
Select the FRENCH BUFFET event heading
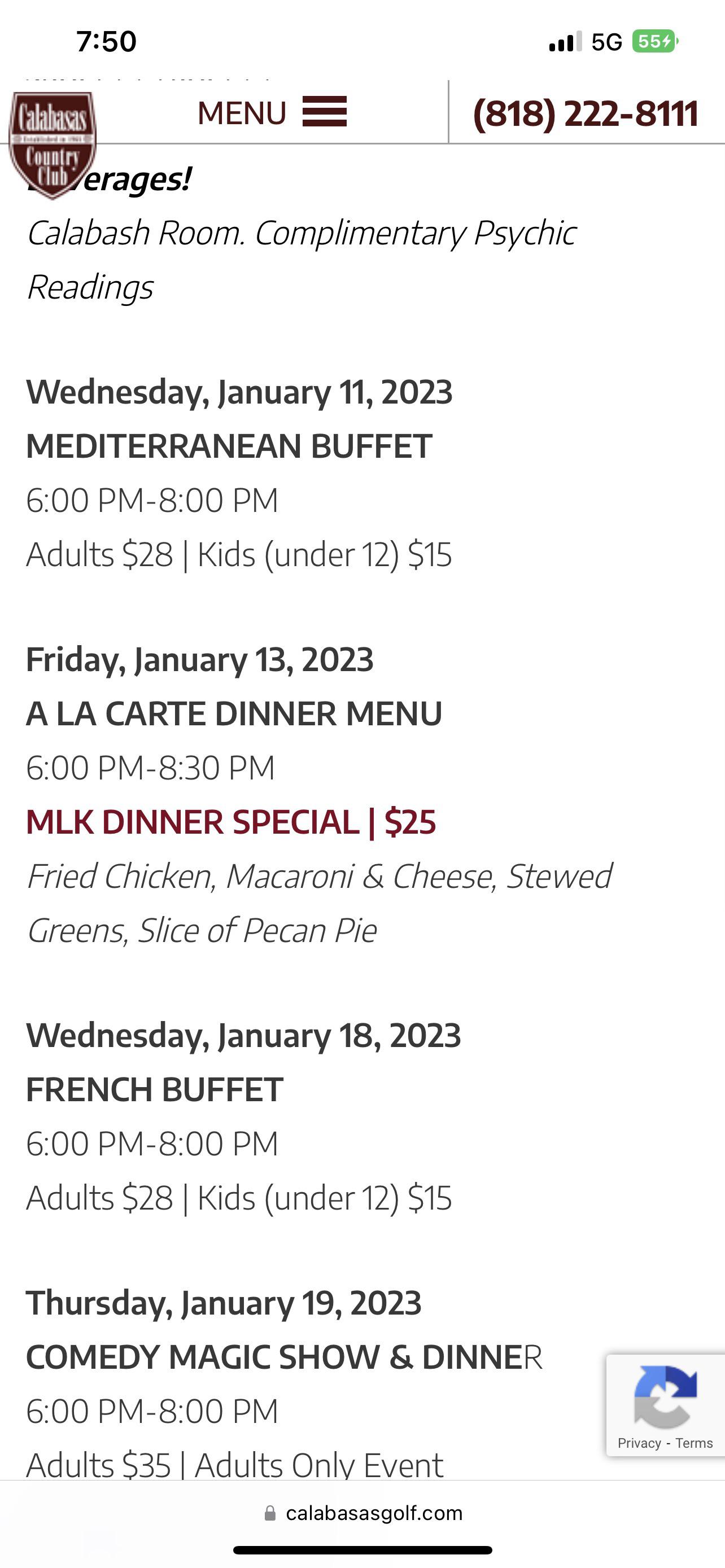click(153, 1089)
